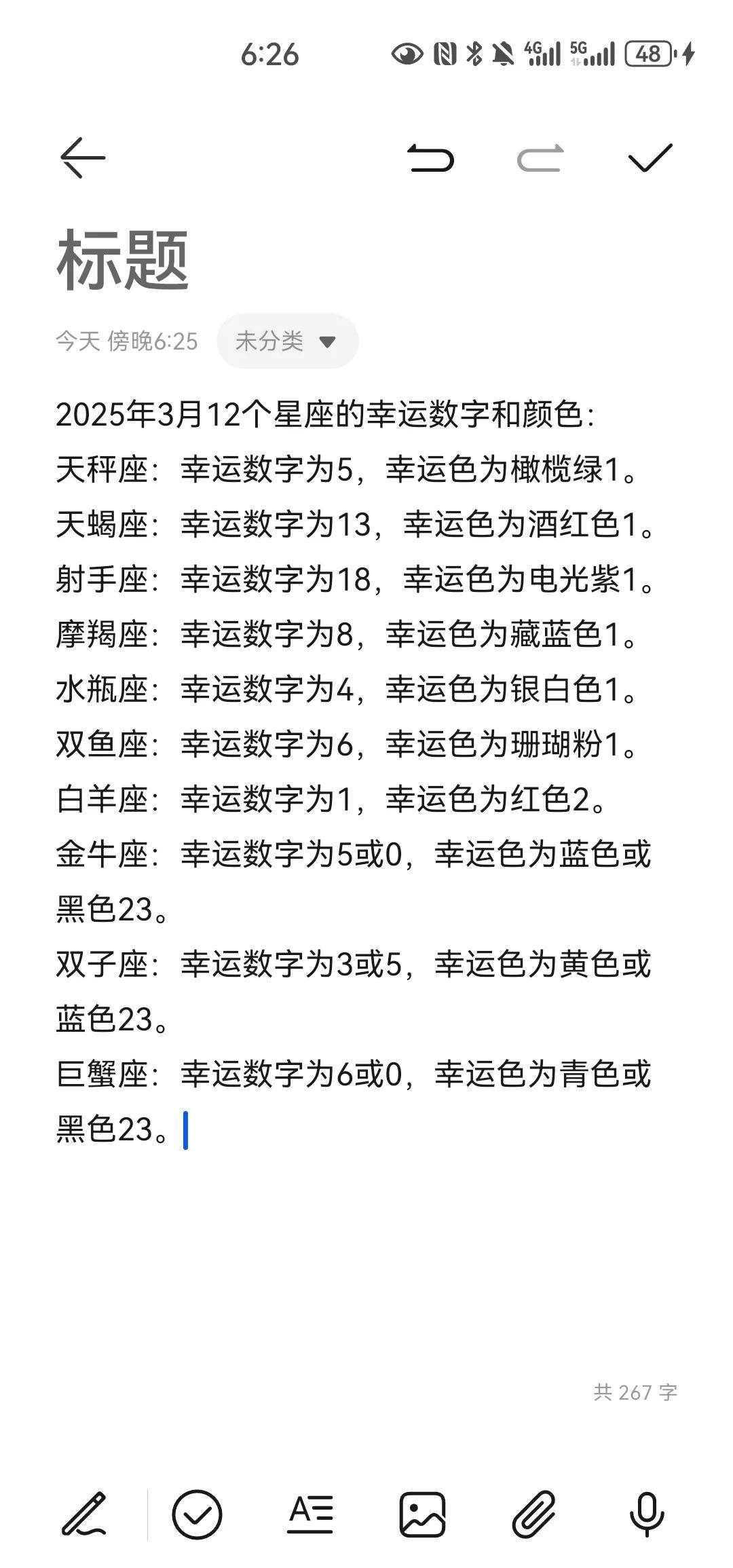Screen dimensions: 733x1568
Task: Add an attachment with the paperclip
Action: click(534, 1514)
